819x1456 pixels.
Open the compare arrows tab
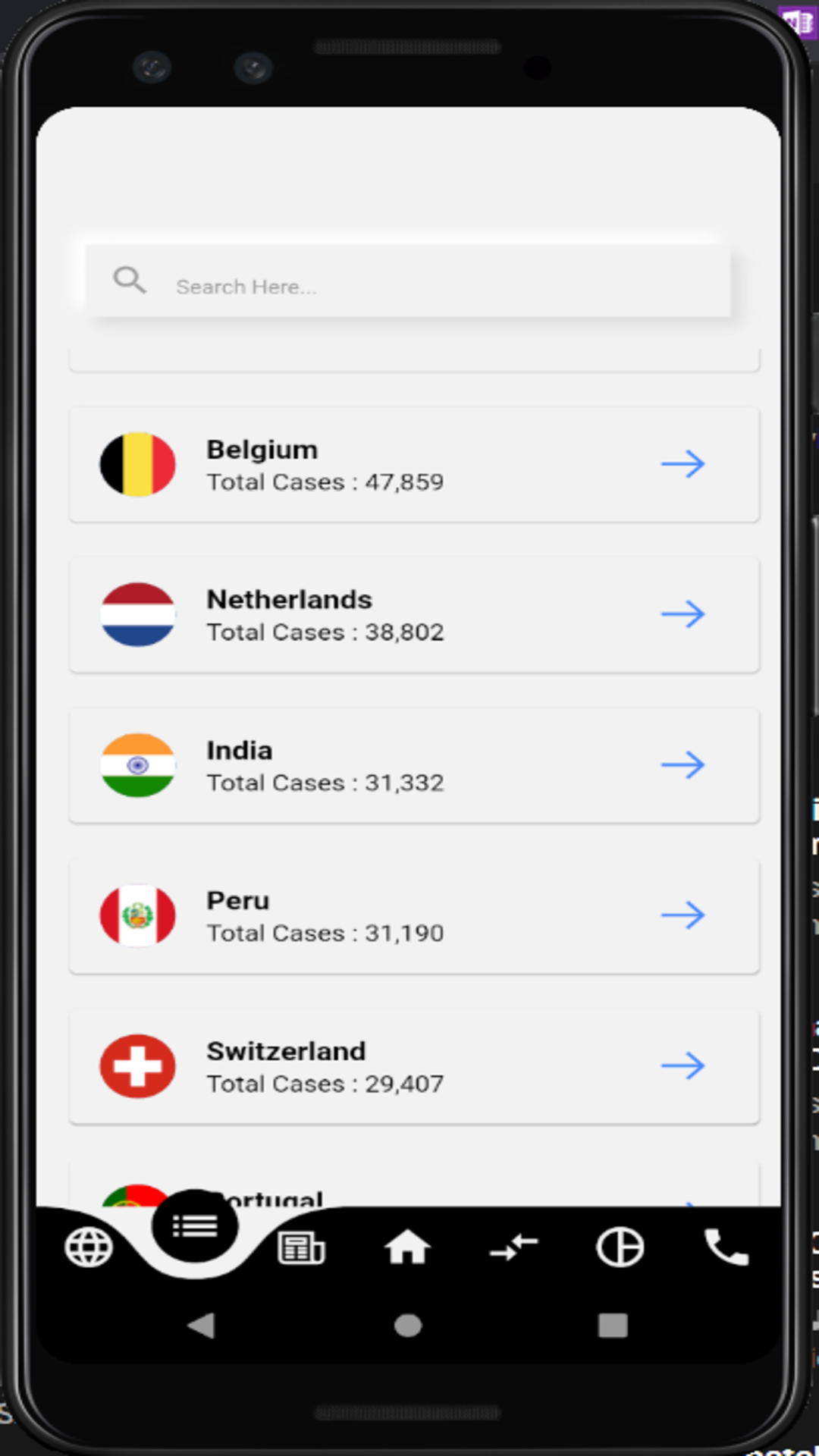(x=514, y=1247)
